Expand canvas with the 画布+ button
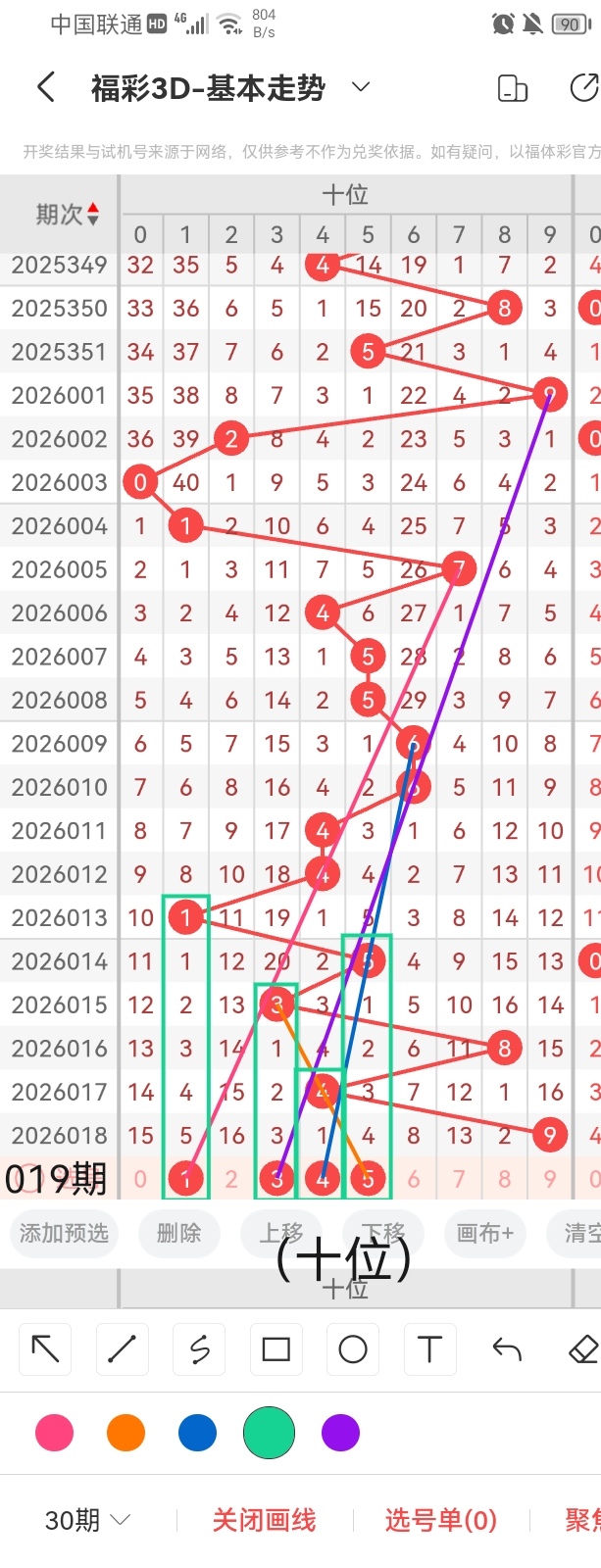 (484, 1233)
